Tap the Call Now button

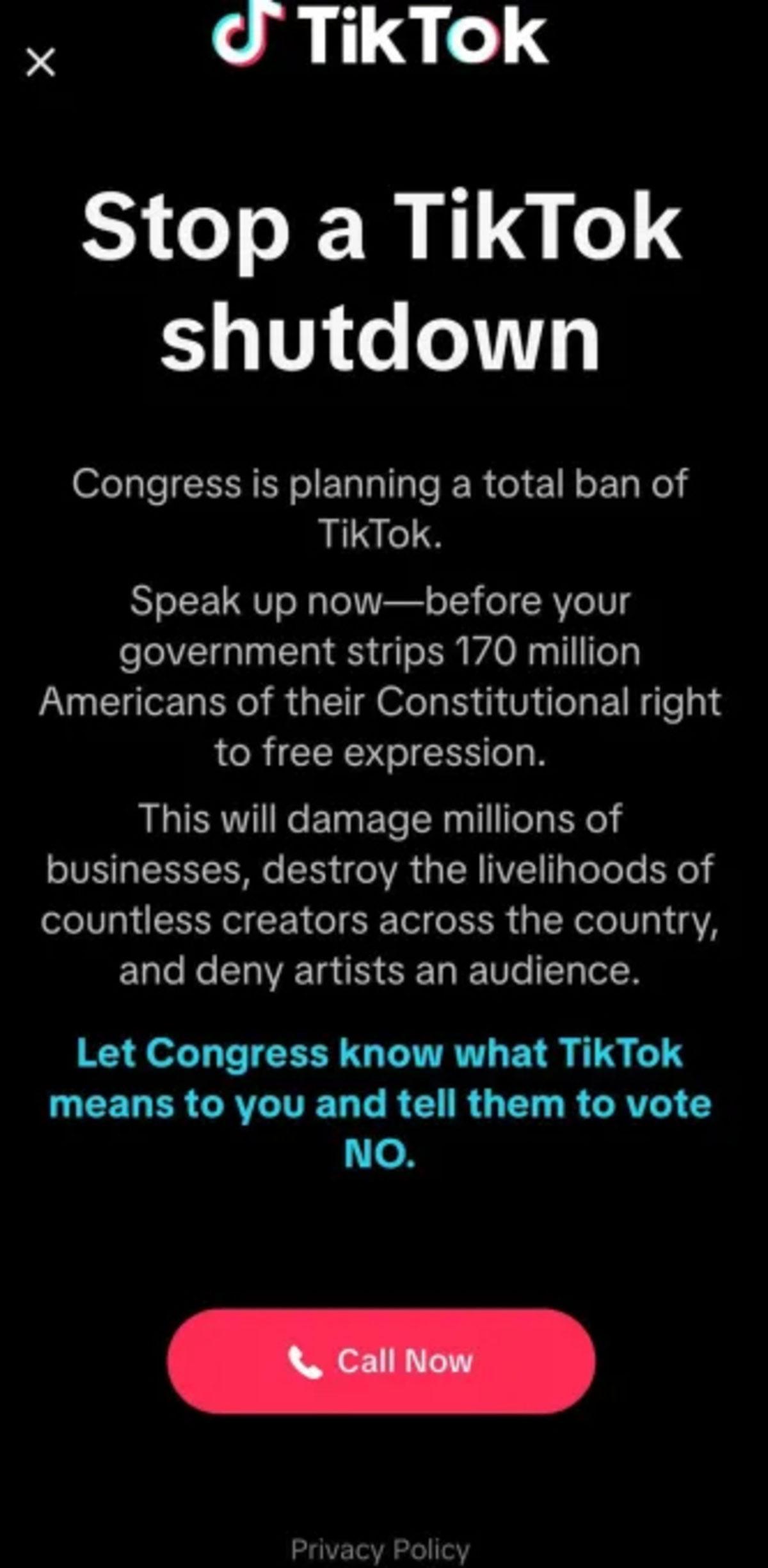[381, 1361]
